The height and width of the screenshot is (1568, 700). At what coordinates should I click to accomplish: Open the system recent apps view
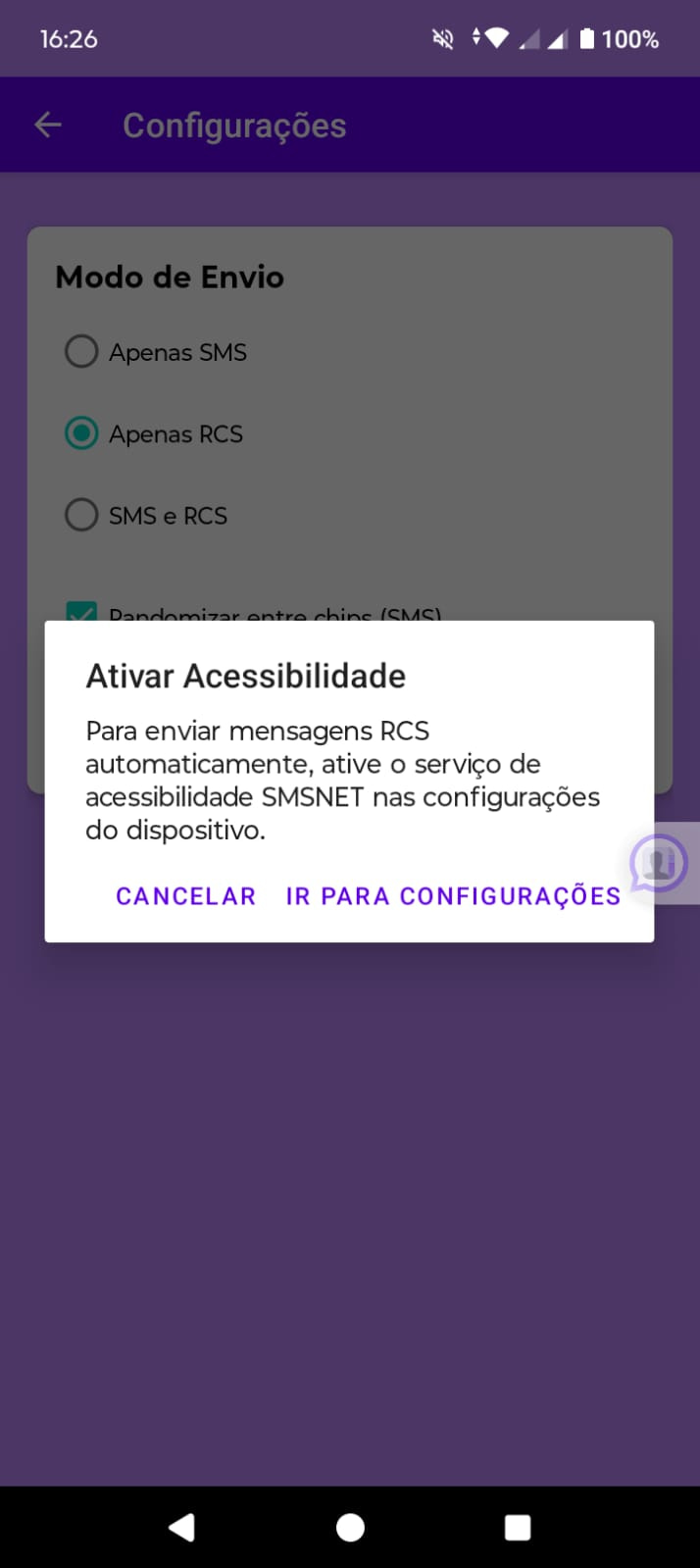click(x=517, y=1527)
